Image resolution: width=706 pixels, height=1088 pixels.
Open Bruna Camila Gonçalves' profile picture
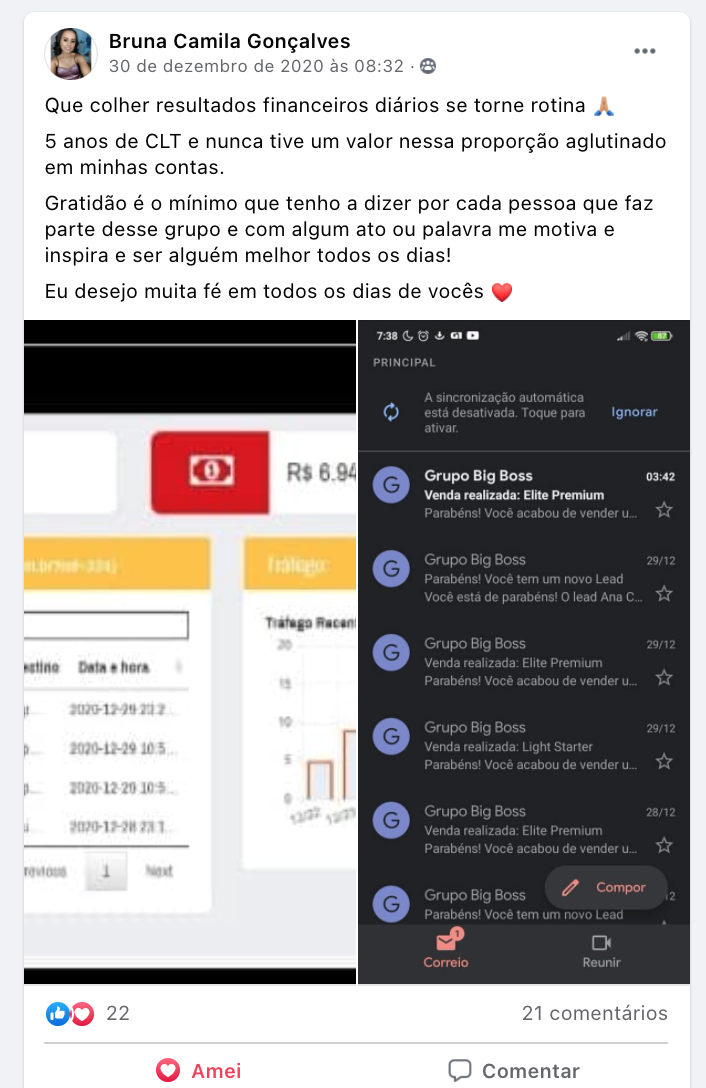[70, 53]
